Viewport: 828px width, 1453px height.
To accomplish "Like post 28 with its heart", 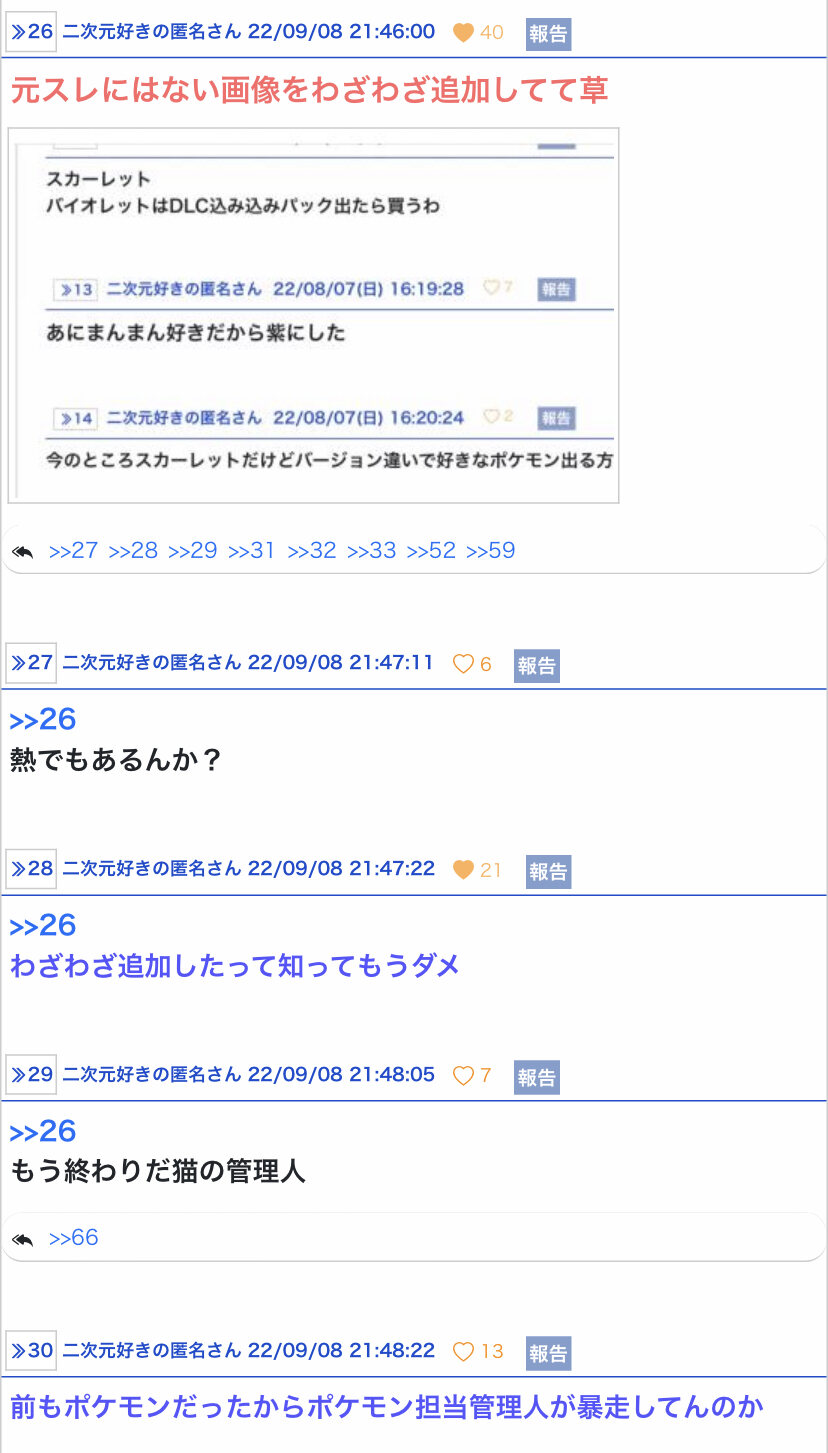I will coord(463,870).
